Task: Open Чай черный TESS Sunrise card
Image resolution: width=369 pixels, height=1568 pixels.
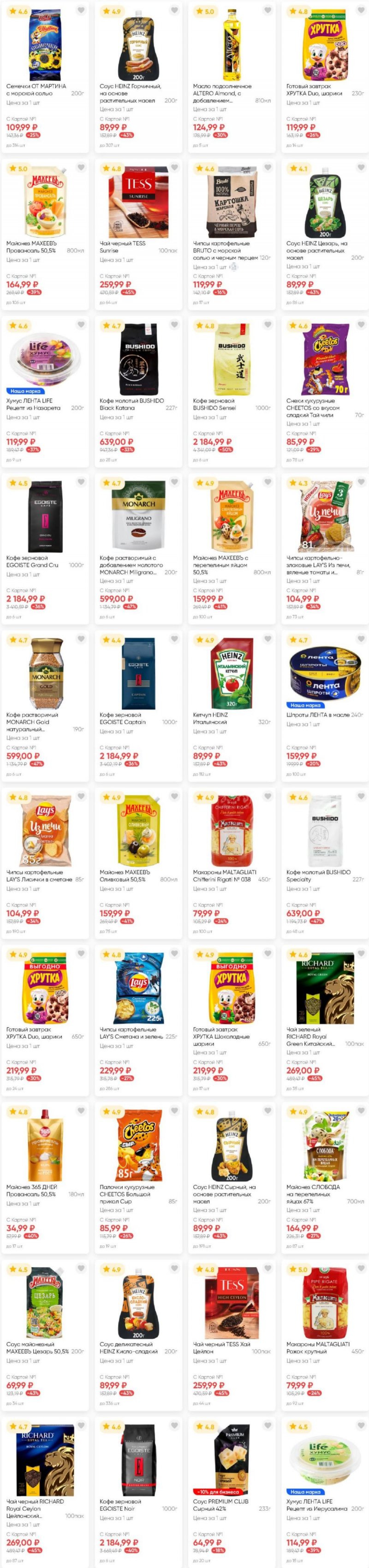Action: (138, 200)
